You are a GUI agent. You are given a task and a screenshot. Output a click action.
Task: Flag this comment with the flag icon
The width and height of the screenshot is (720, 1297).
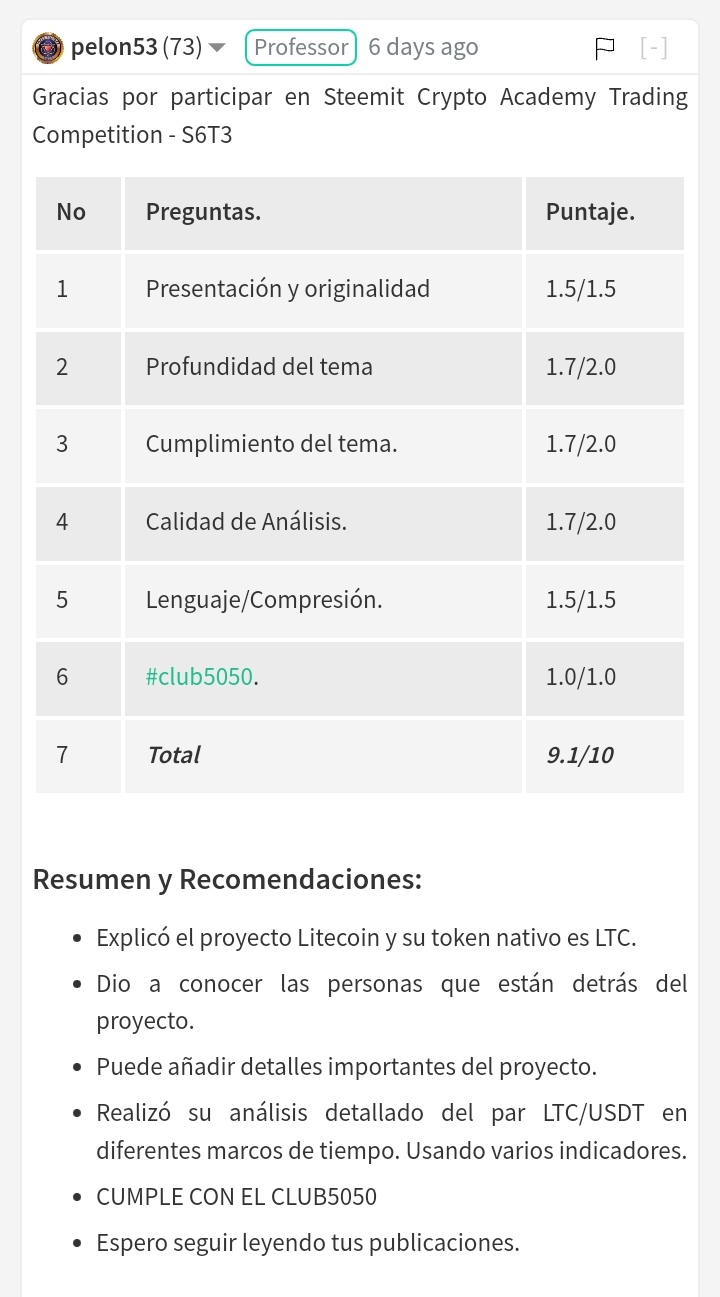click(x=605, y=48)
